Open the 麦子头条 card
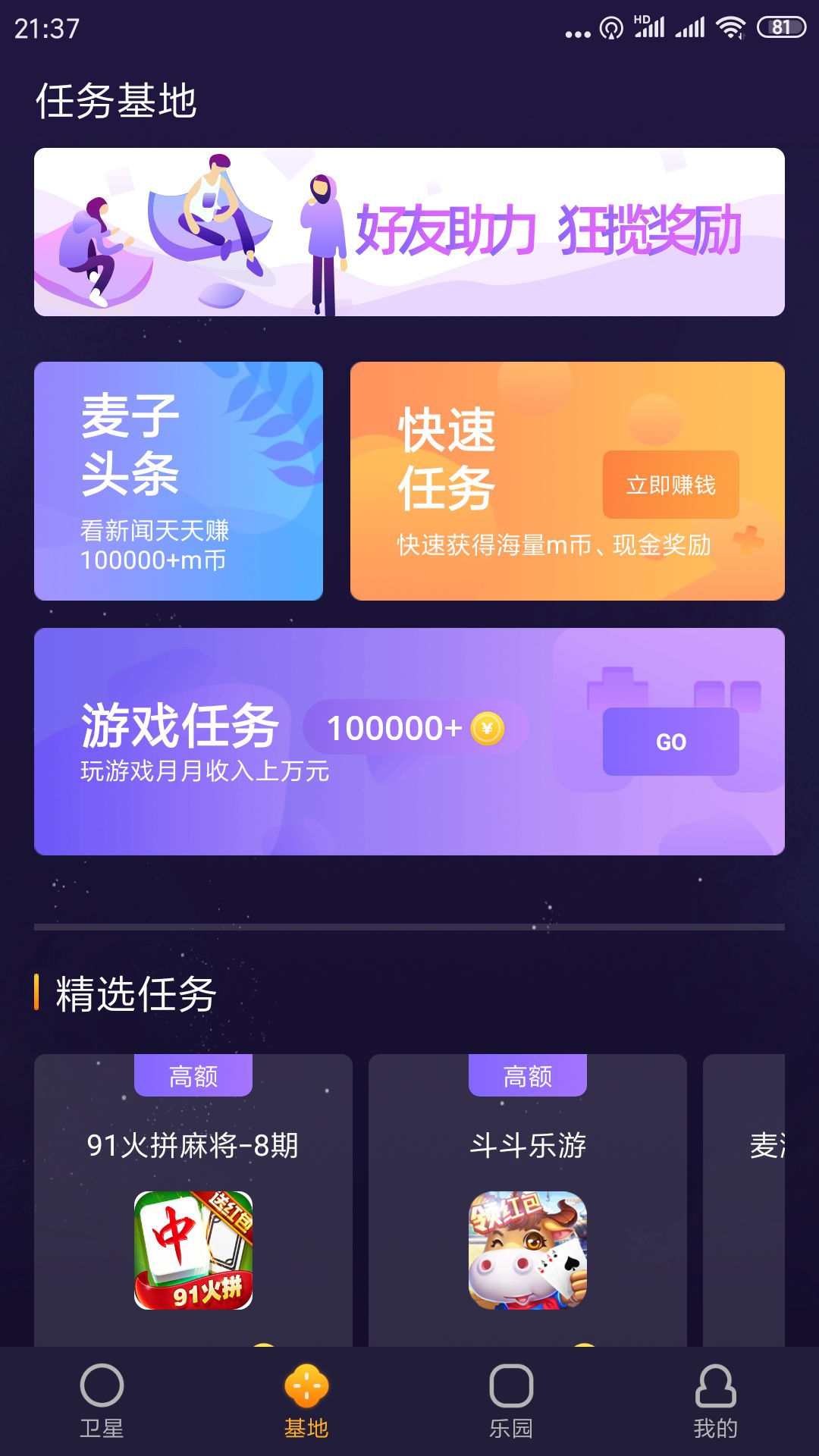This screenshot has width=819, height=1456. tap(178, 482)
